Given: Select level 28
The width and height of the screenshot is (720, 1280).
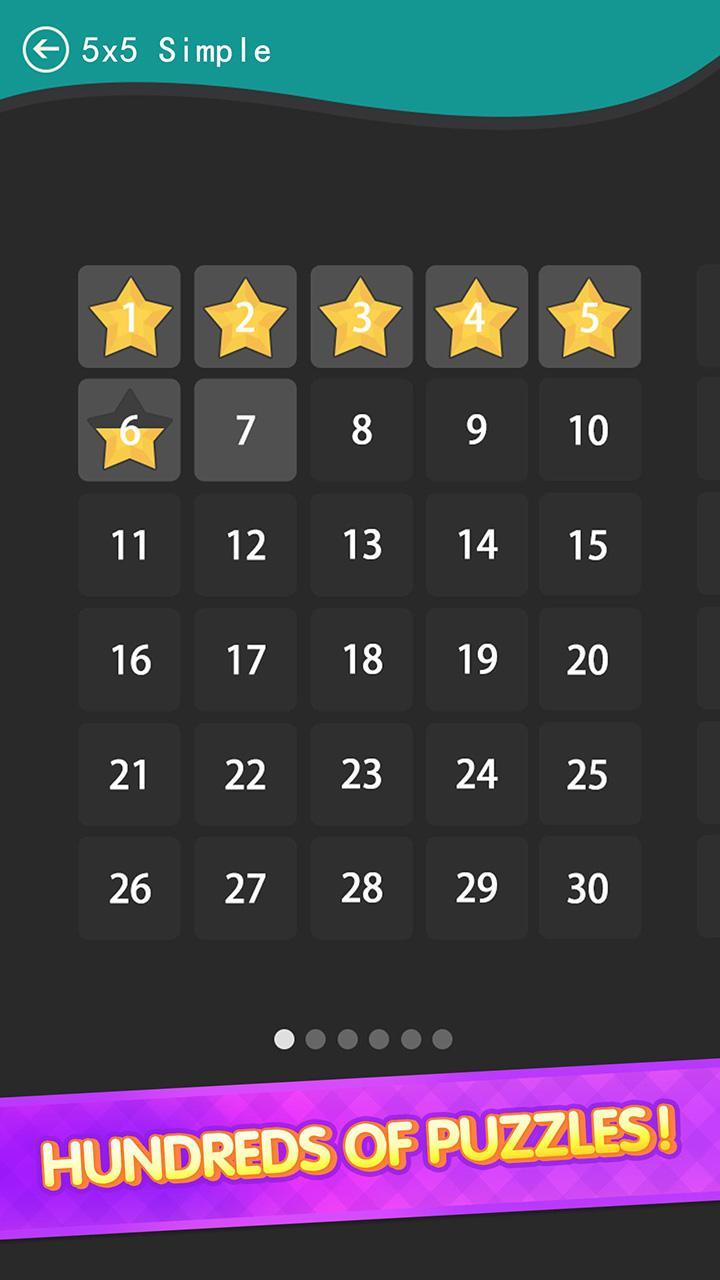Looking at the screenshot, I should click(361, 888).
